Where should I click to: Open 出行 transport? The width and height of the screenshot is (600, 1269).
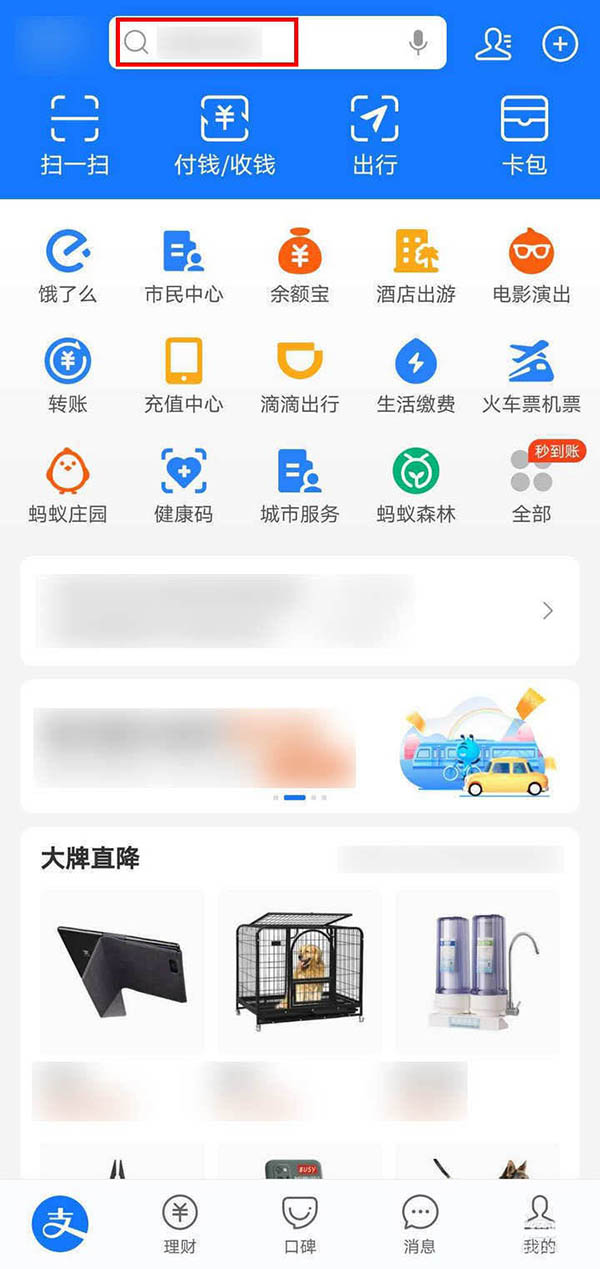(x=375, y=135)
